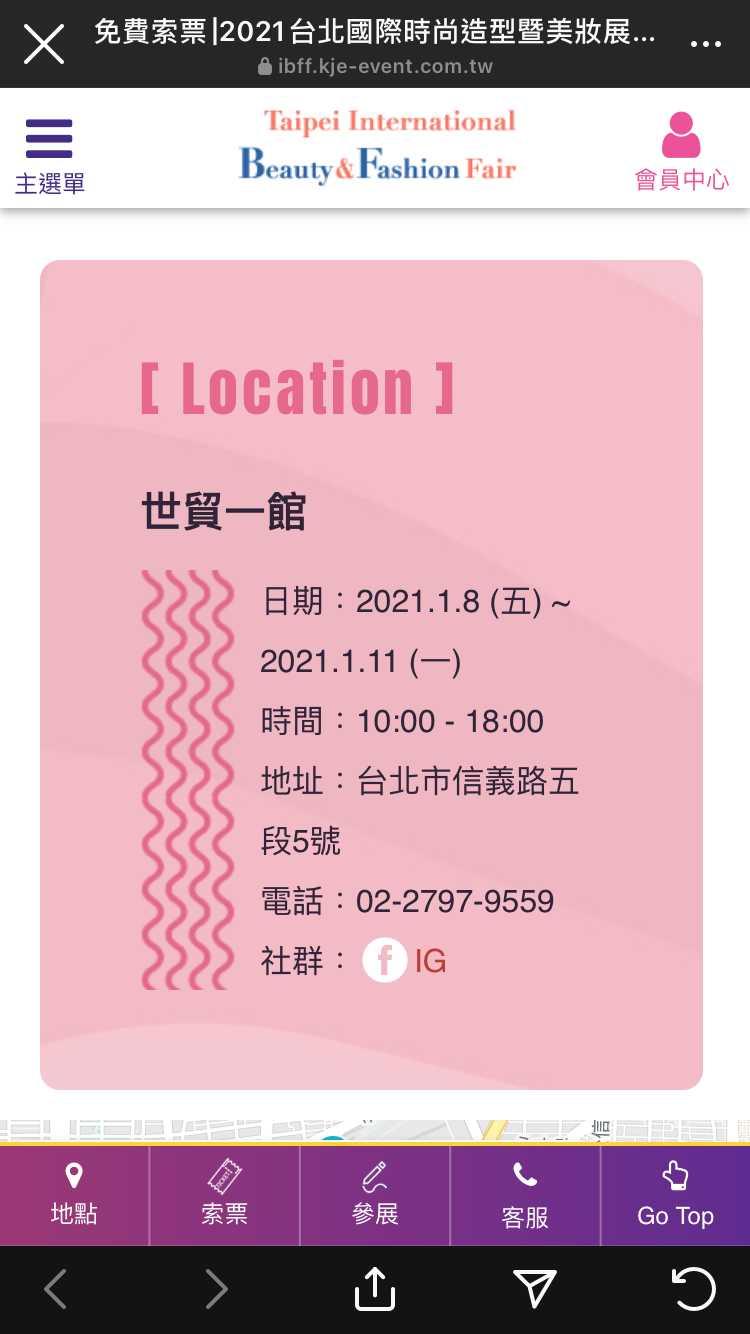Go back to previous web page

[55, 1290]
